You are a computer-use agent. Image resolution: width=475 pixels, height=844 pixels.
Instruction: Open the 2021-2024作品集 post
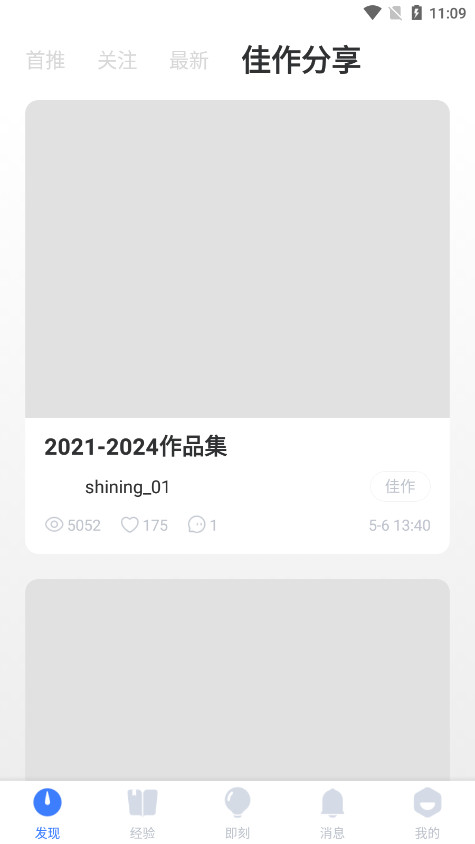click(x=136, y=447)
